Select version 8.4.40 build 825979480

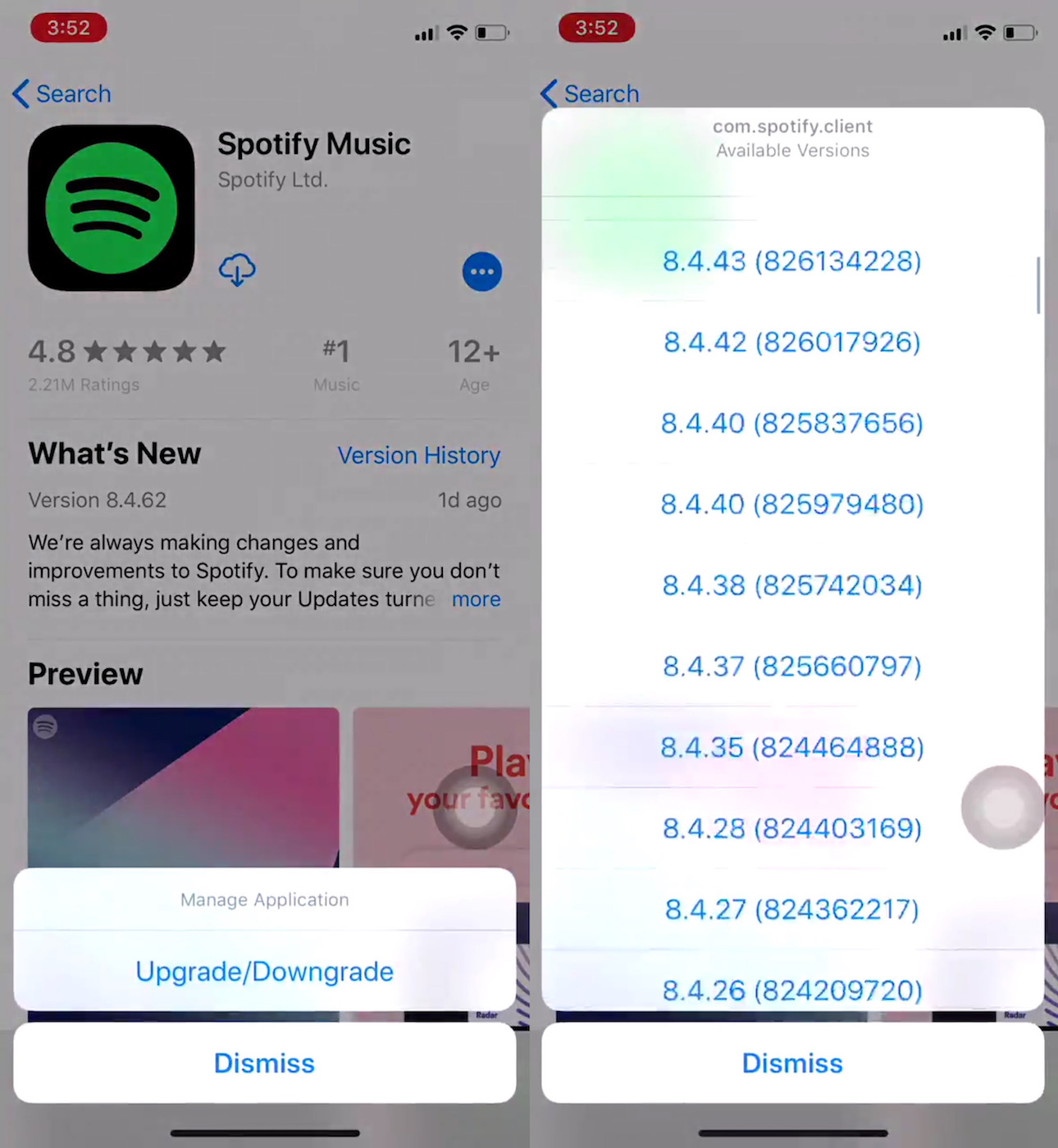coord(792,504)
